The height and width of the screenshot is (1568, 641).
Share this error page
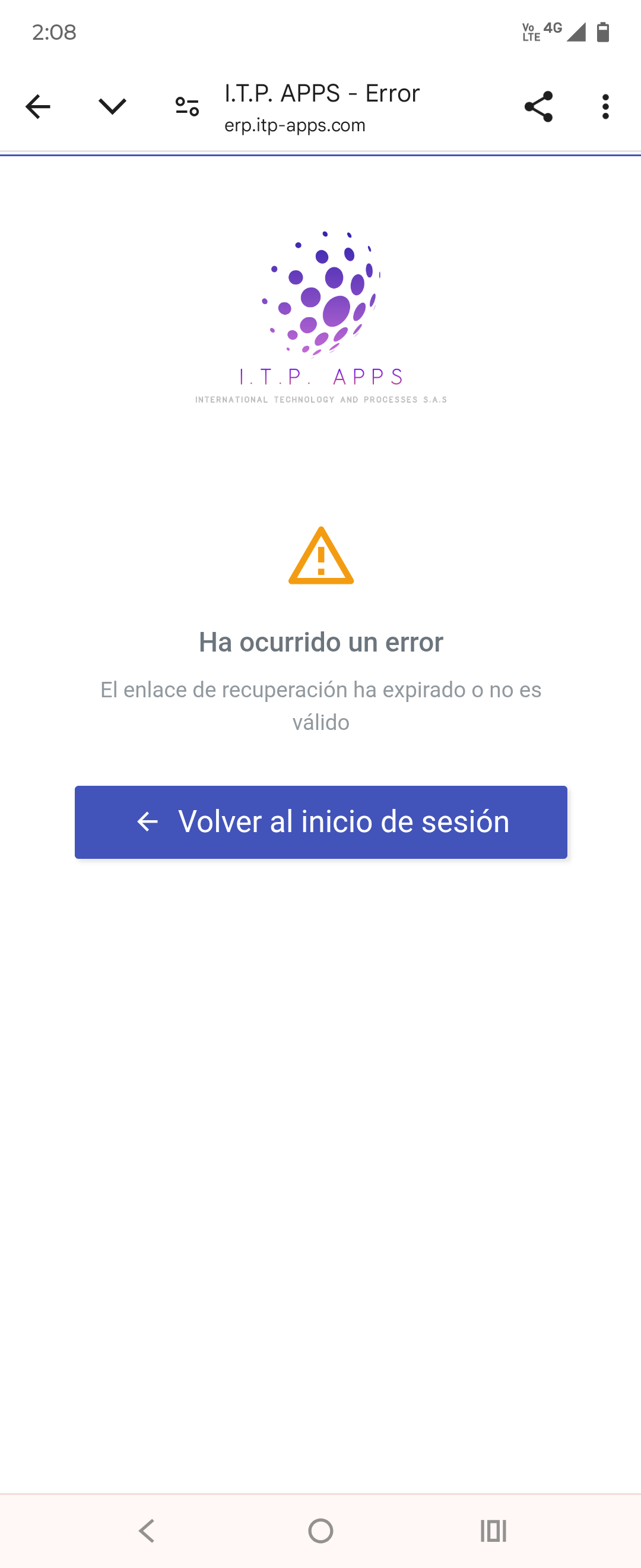(x=538, y=107)
